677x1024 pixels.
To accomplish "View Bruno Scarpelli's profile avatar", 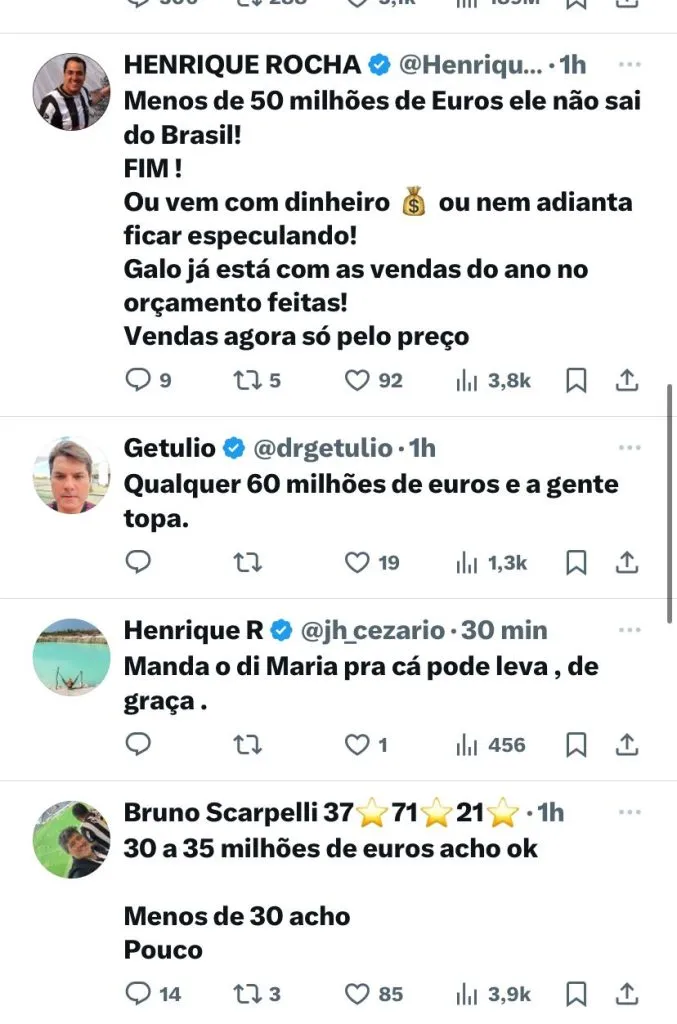I will (x=71, y=840).
